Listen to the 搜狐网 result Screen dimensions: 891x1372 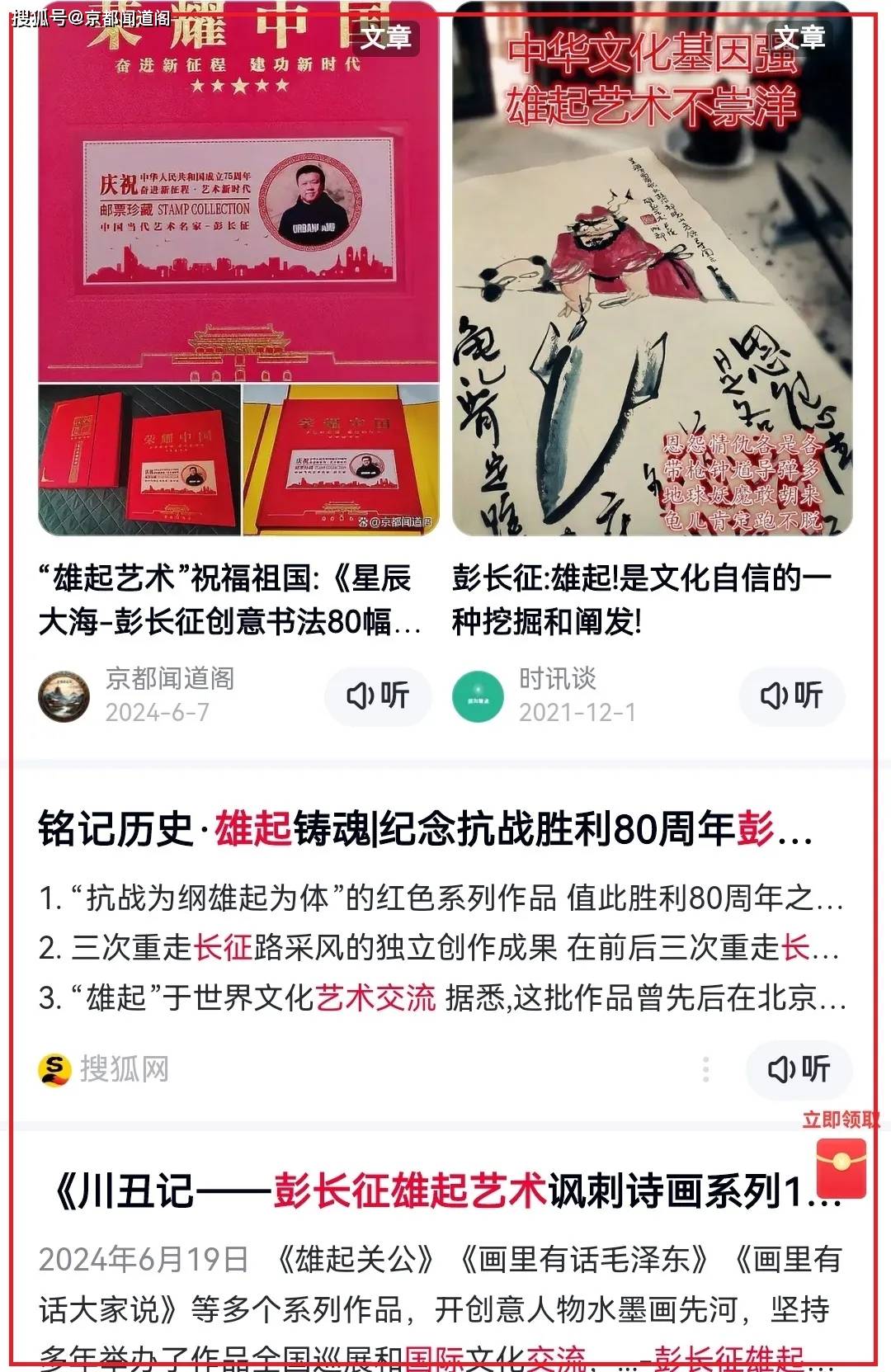pos(799,1069)
